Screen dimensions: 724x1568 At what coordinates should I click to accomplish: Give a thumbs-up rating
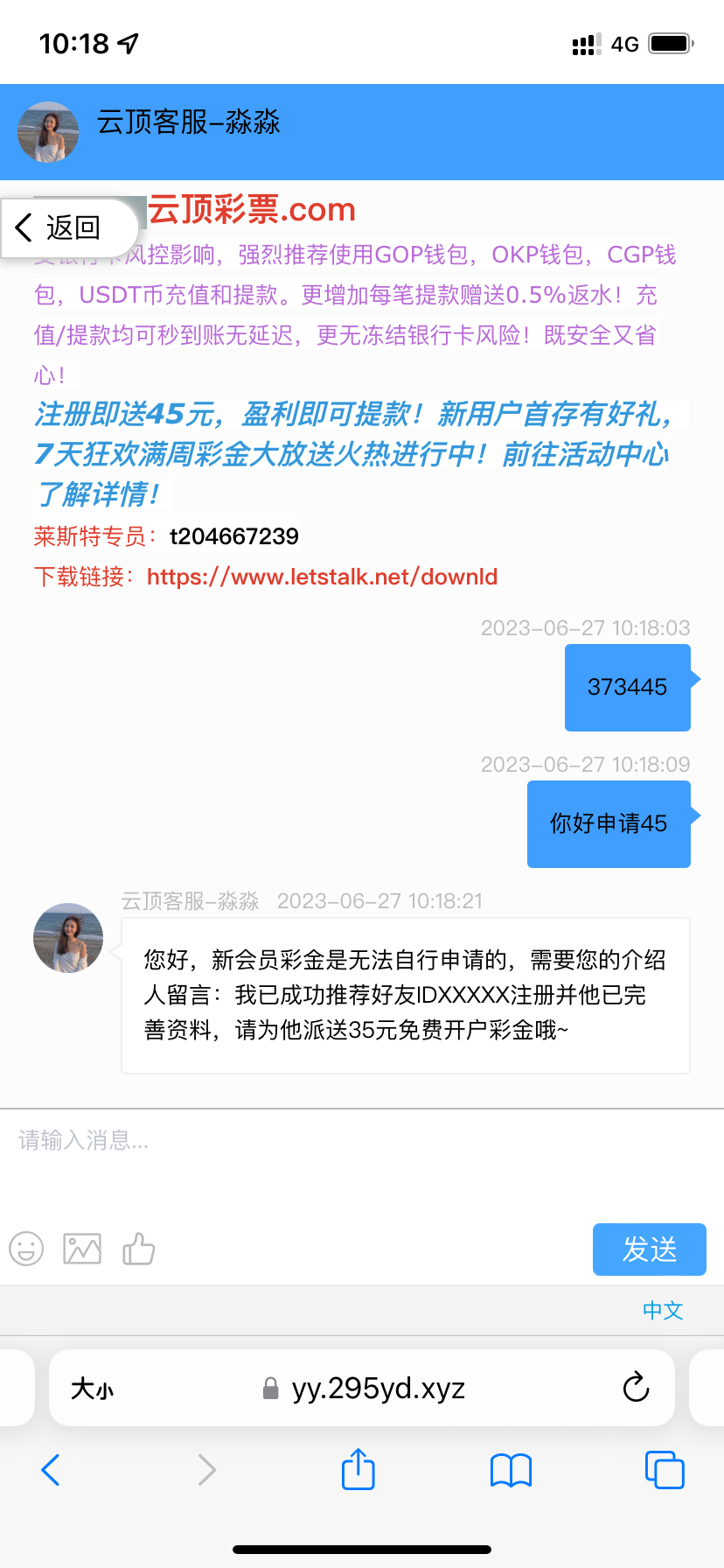138,1249
